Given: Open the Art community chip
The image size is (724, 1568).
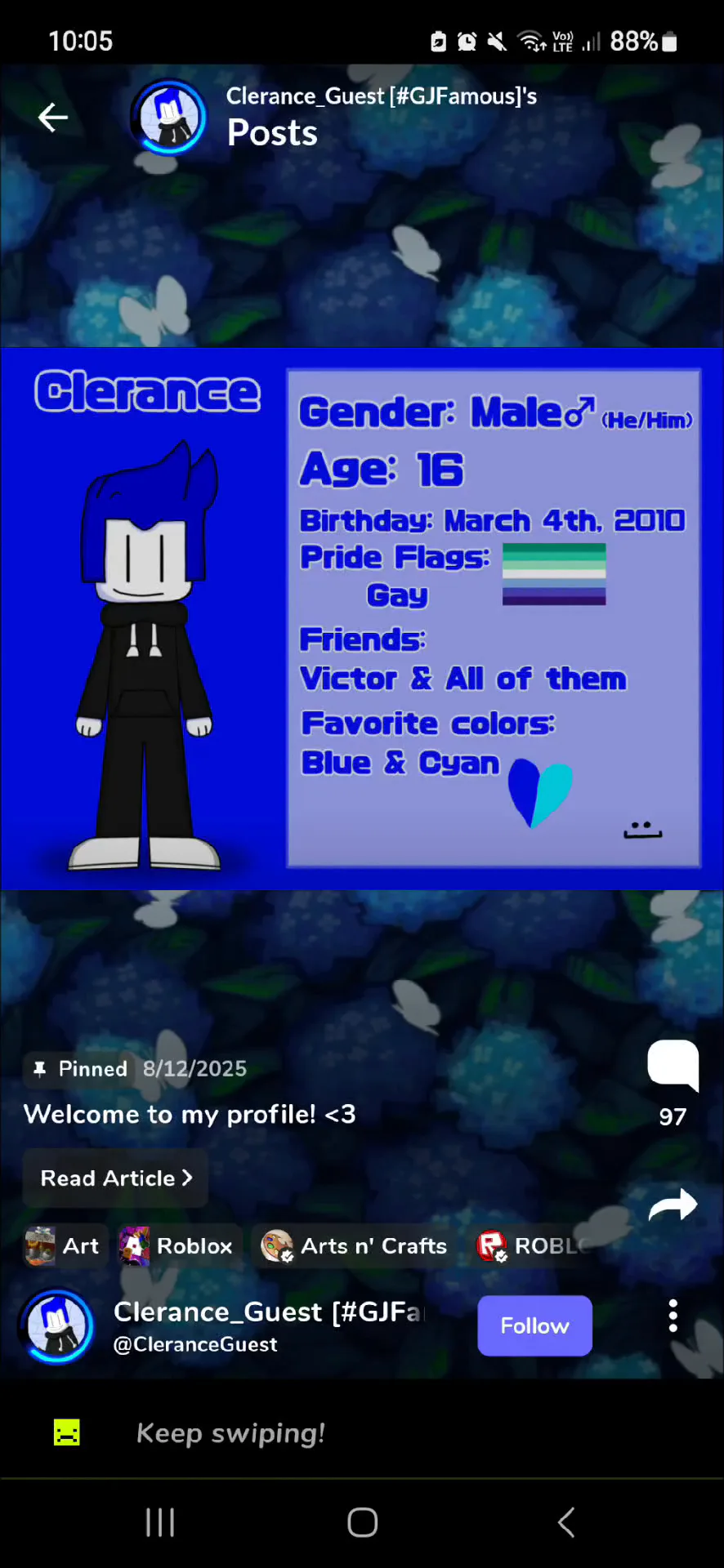Looking at the screenshot, I should (64, 1246).
